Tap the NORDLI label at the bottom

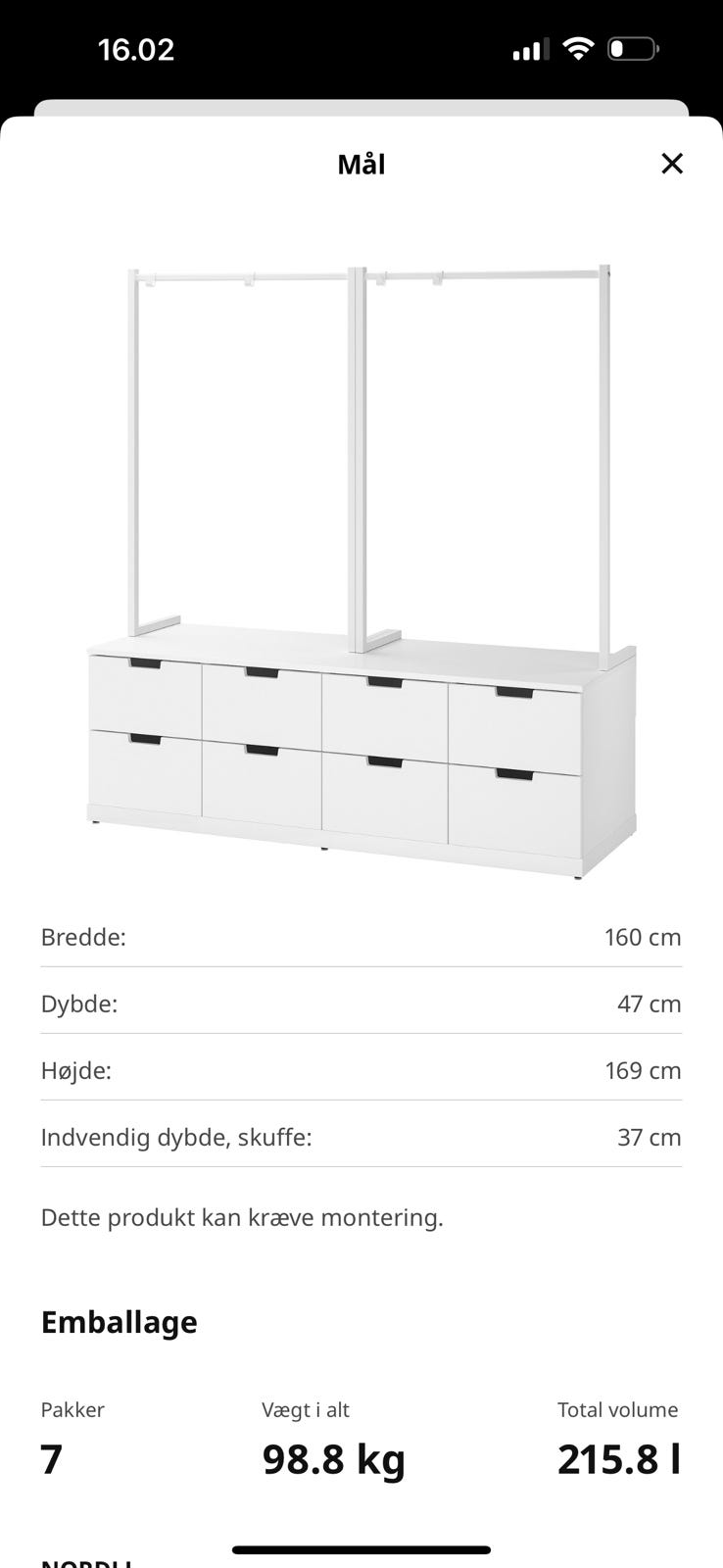coord(88,1560)
